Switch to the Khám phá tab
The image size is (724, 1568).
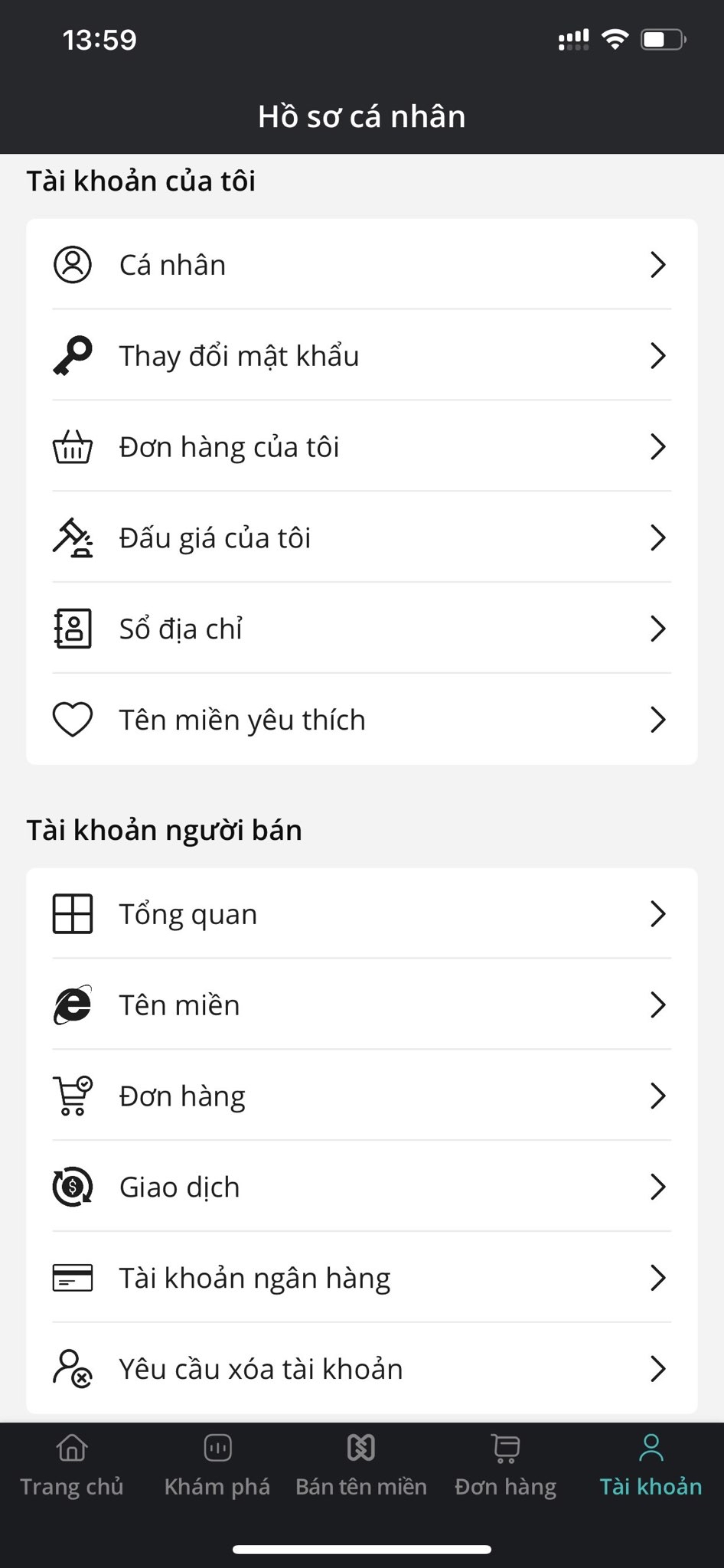pyautogui.click(x=217, y=1465)
